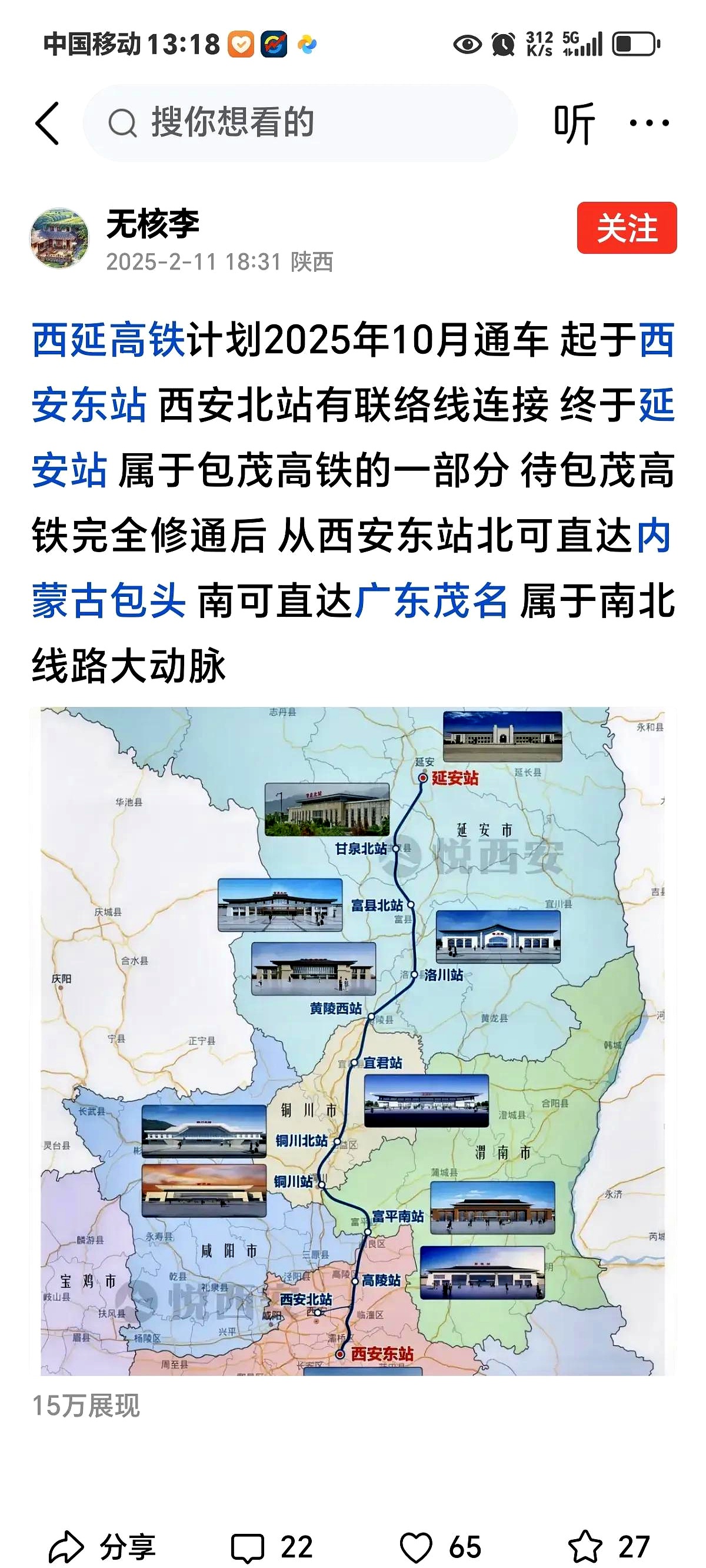Tap the magnifier icon in the search bar
Image resolution: width=706 pixels, height=1568 pixels.
(x=125, y=122)
